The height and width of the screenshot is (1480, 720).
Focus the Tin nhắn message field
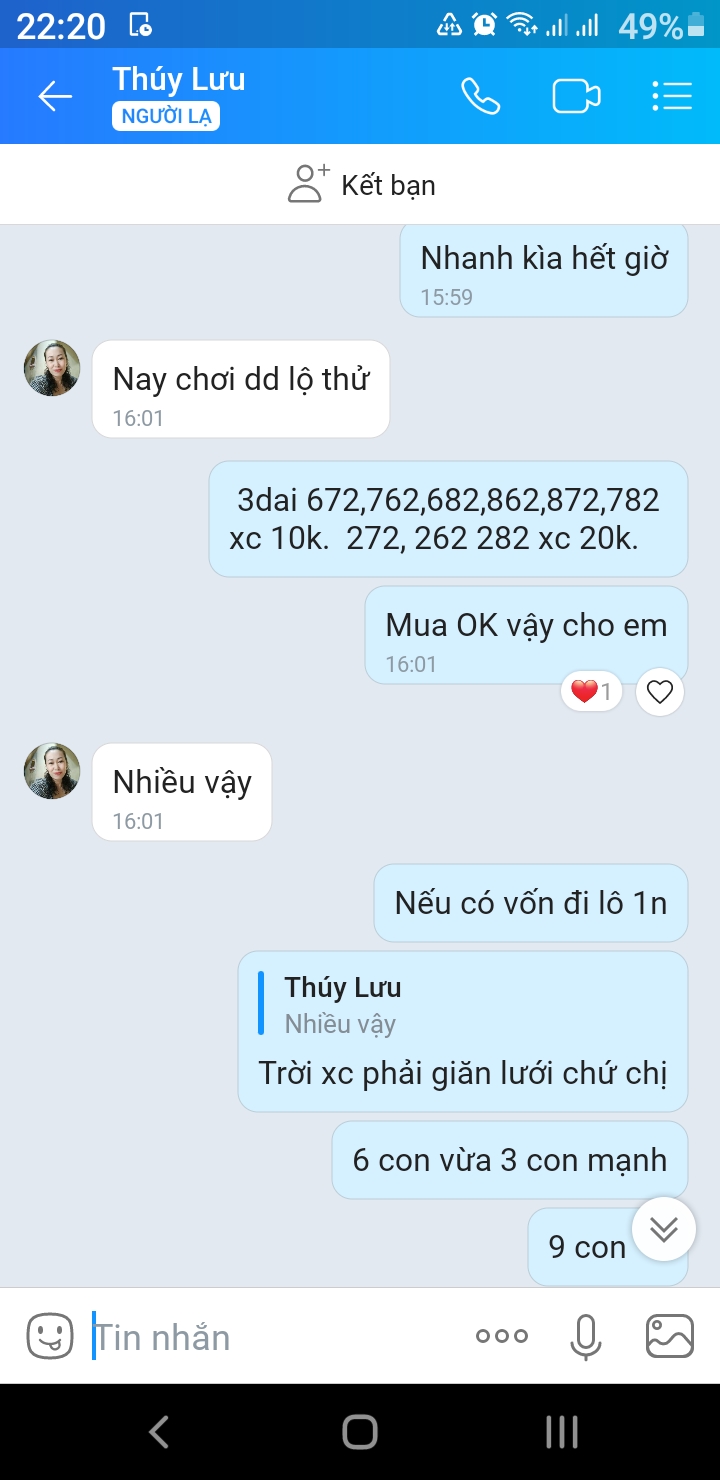pyautogui.click(x=270, y=1337)
